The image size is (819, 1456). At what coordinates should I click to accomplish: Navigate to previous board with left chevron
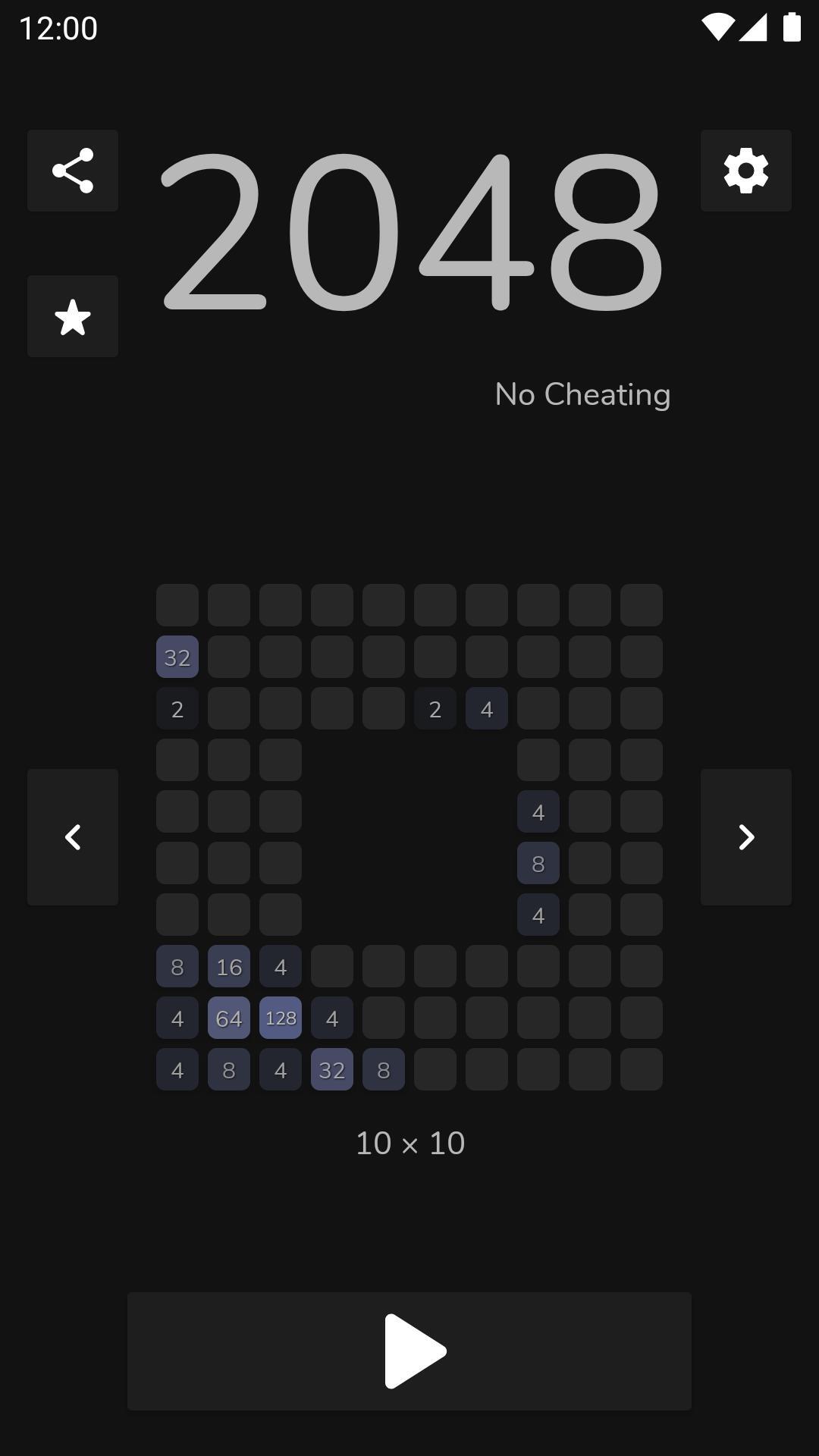73,837
